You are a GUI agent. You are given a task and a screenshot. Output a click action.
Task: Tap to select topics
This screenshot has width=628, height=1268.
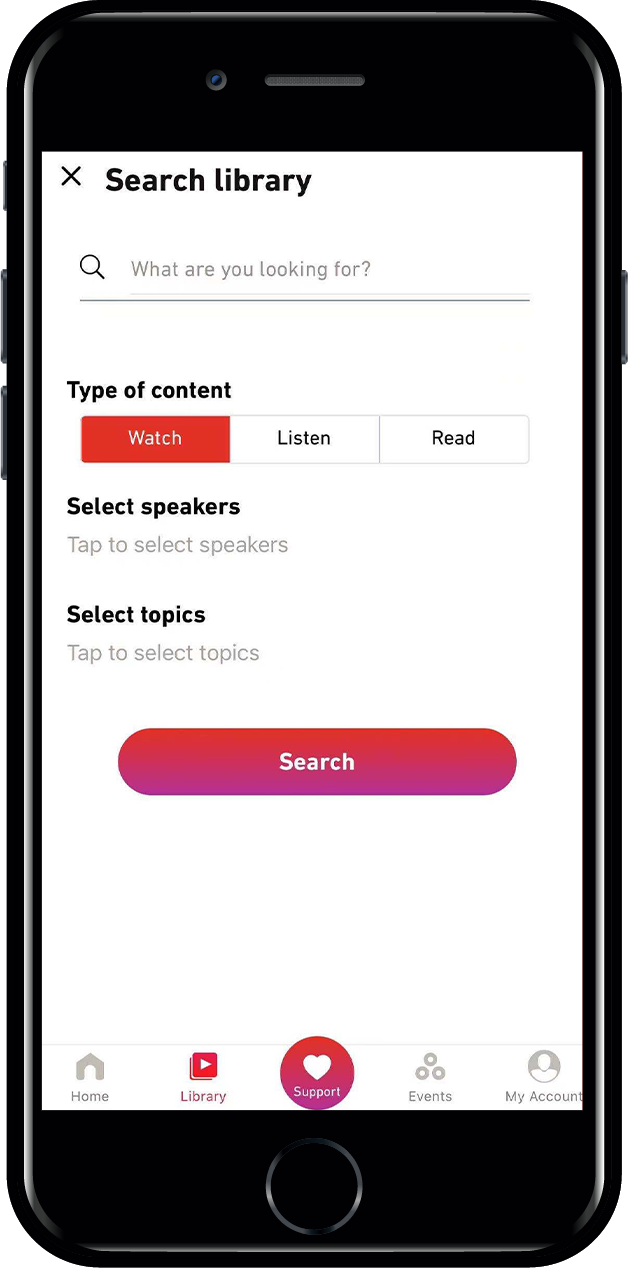pyautogui.click(x=163, y=653)
